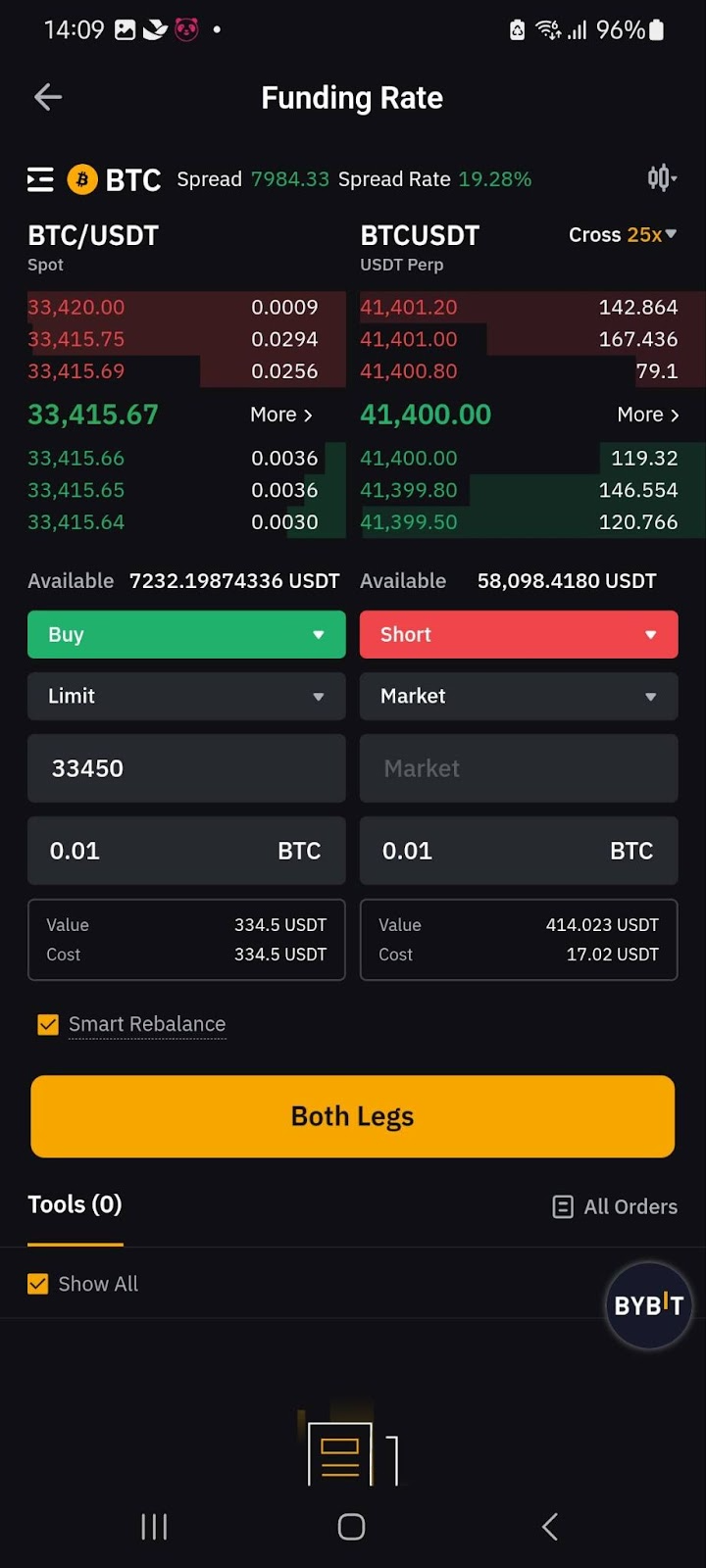Change the perp Market order type
This screenshot has height=1568, width=706.
[519, 697]
